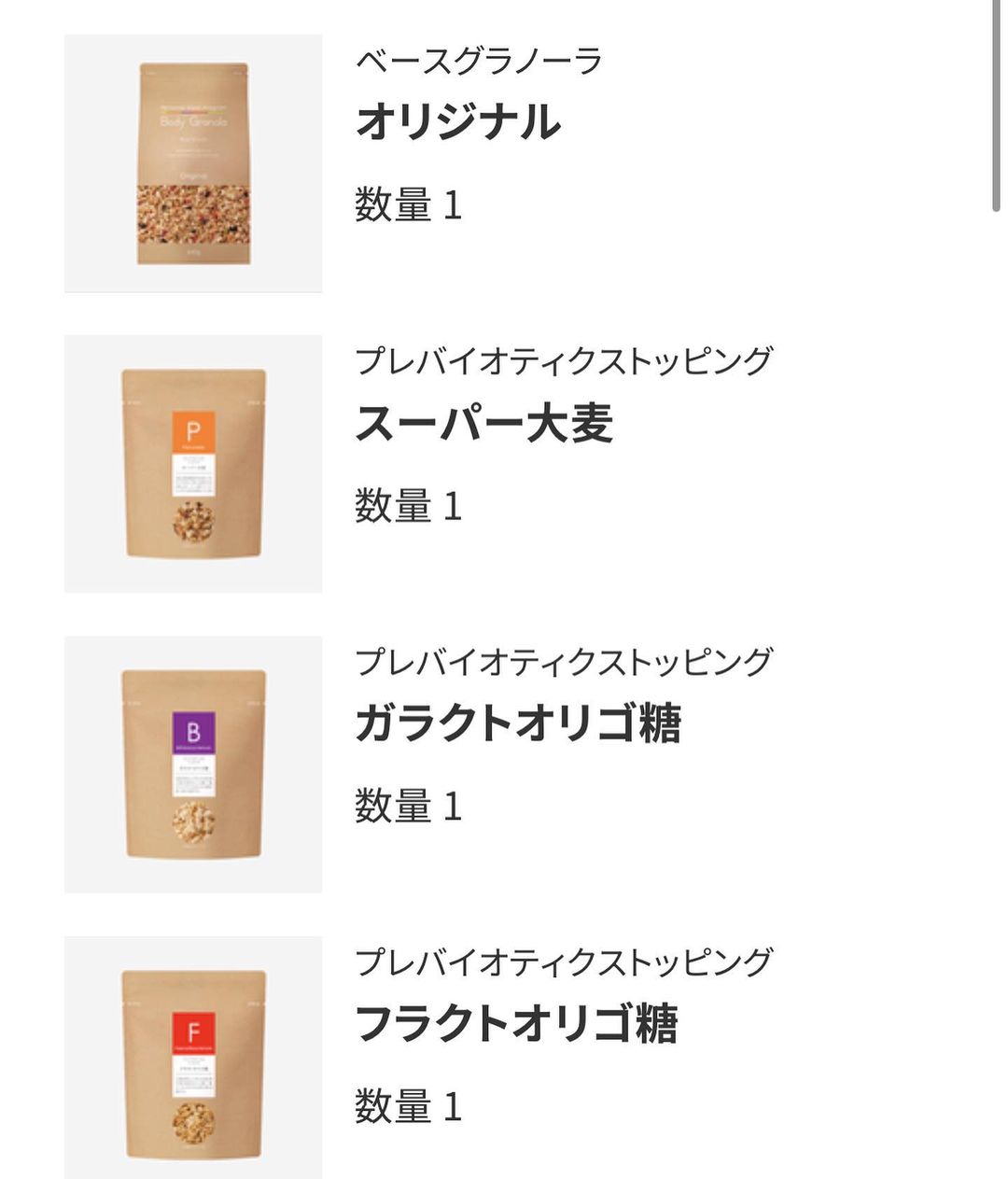This screenshot has width=1008, height=1179.
Task: Open the オリジナル base granola item
Action: point(457,122)
